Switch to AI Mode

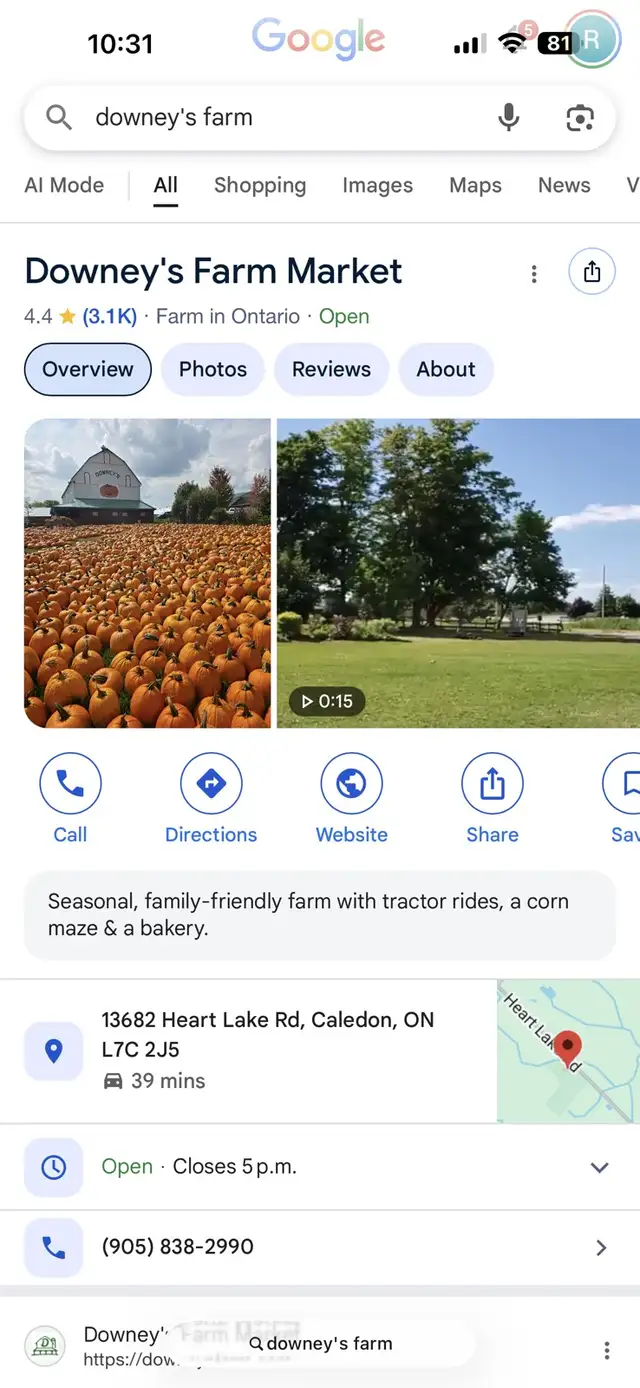[64, 185]
